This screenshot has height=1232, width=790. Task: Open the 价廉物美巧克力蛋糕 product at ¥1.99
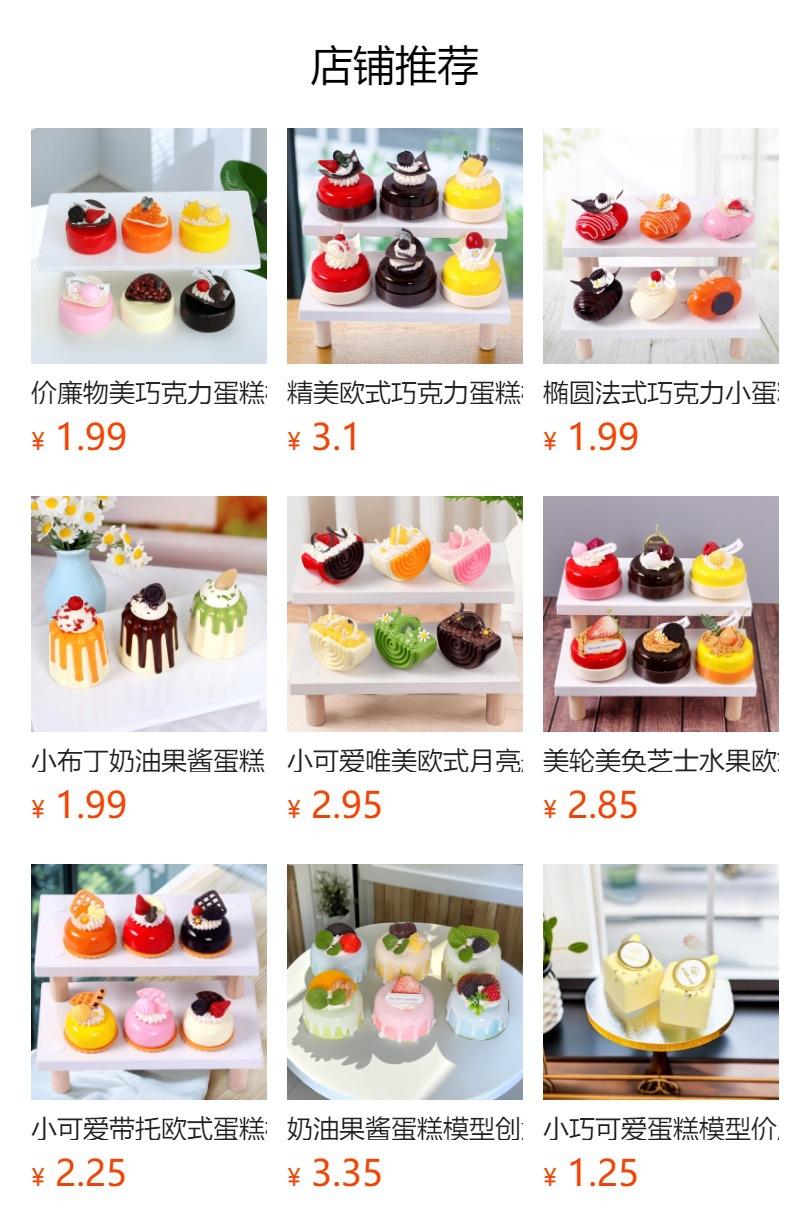coord(149,246)
